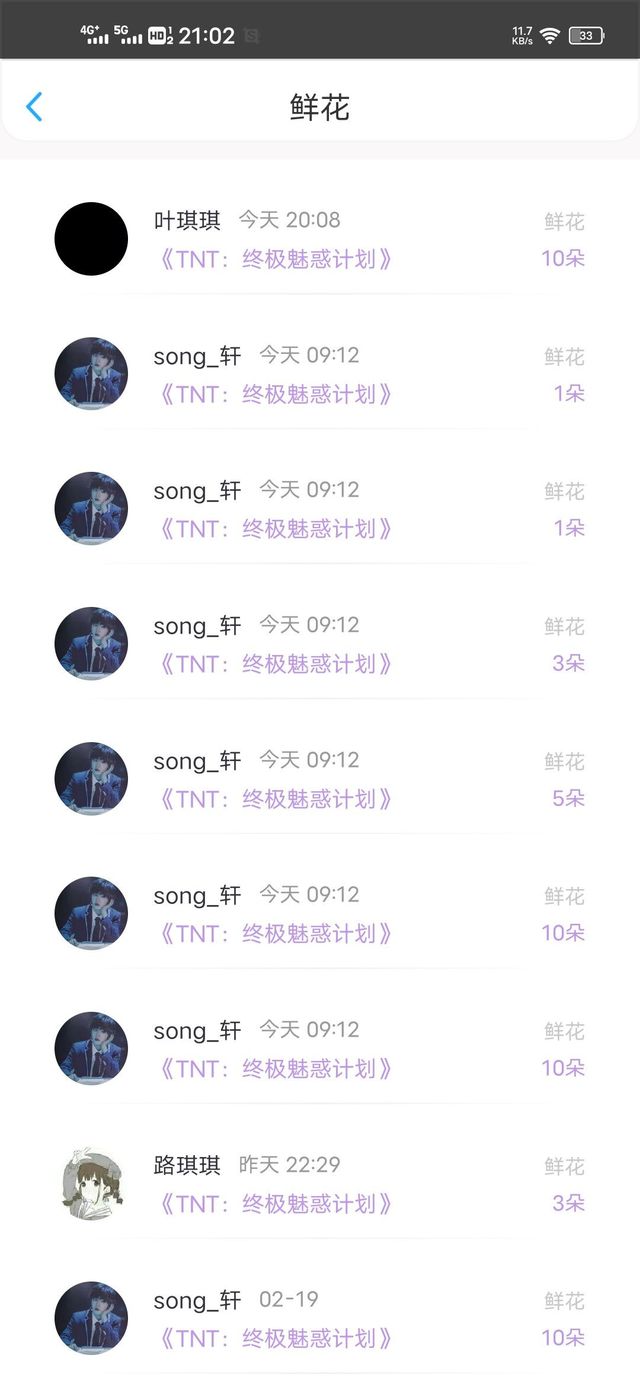640x1387 pixels.
Task: Open 叶琪琪's profile avatar
Action: pyautogui.click(x=91, y=238)
